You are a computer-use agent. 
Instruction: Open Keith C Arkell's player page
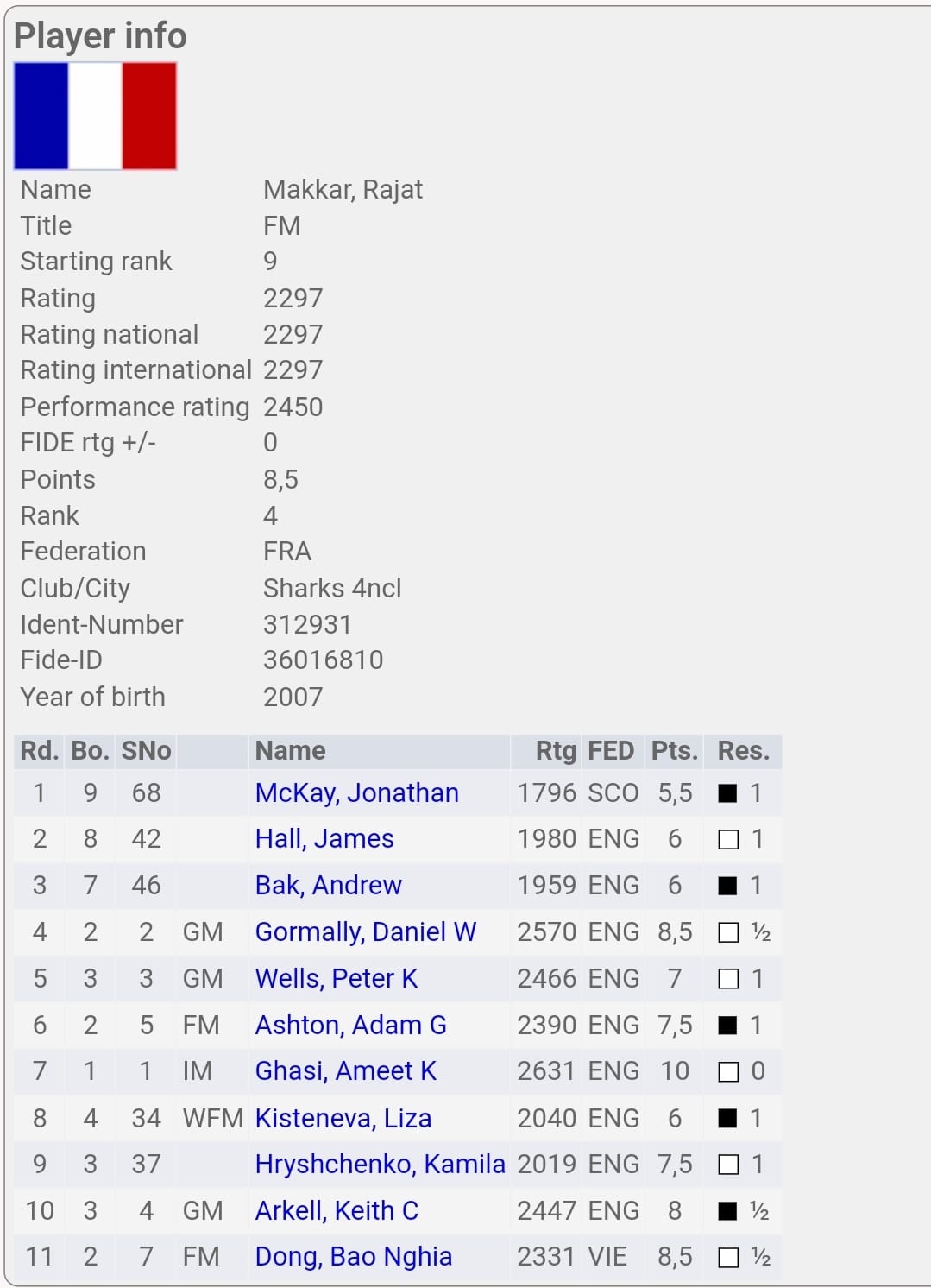point(337,1210)
